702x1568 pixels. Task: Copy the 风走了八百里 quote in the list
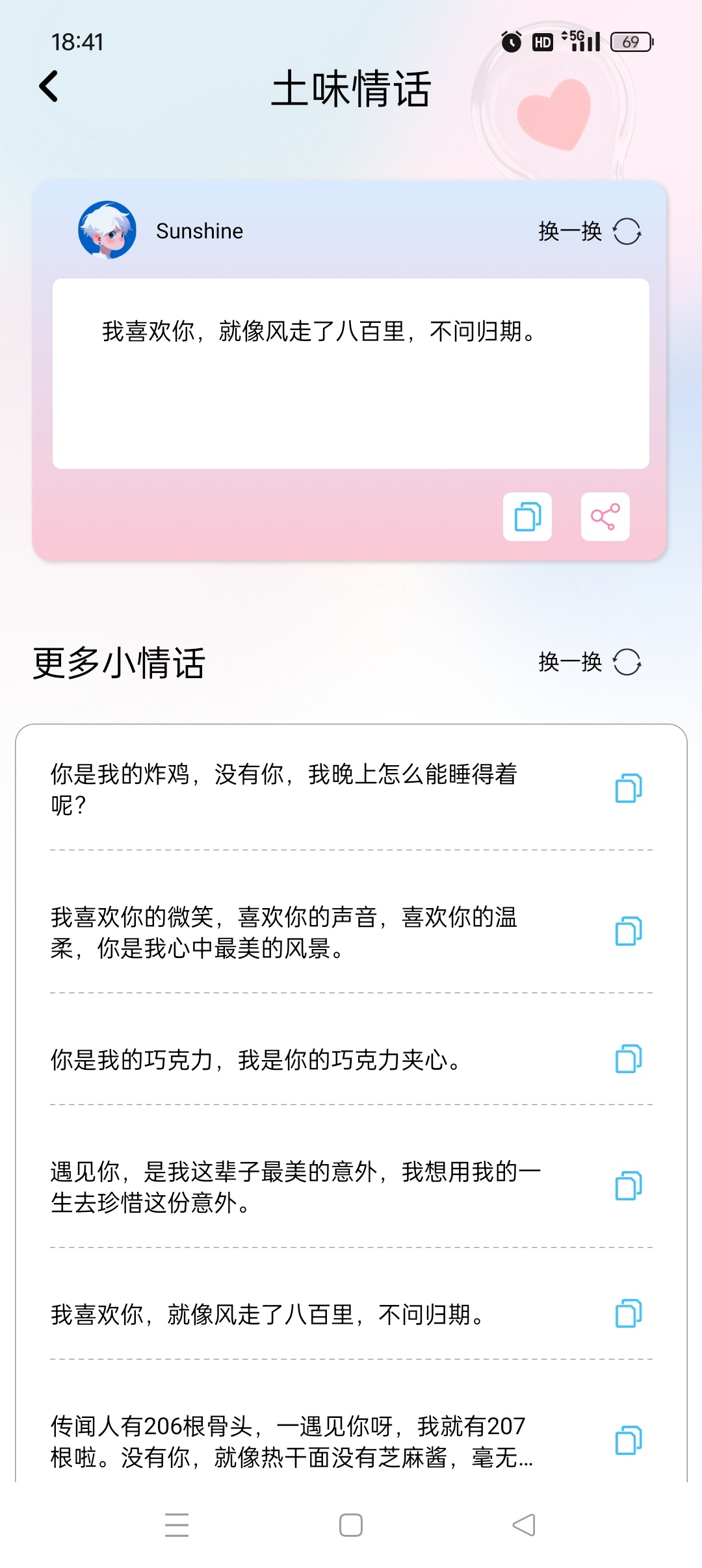pos(629,1314)
